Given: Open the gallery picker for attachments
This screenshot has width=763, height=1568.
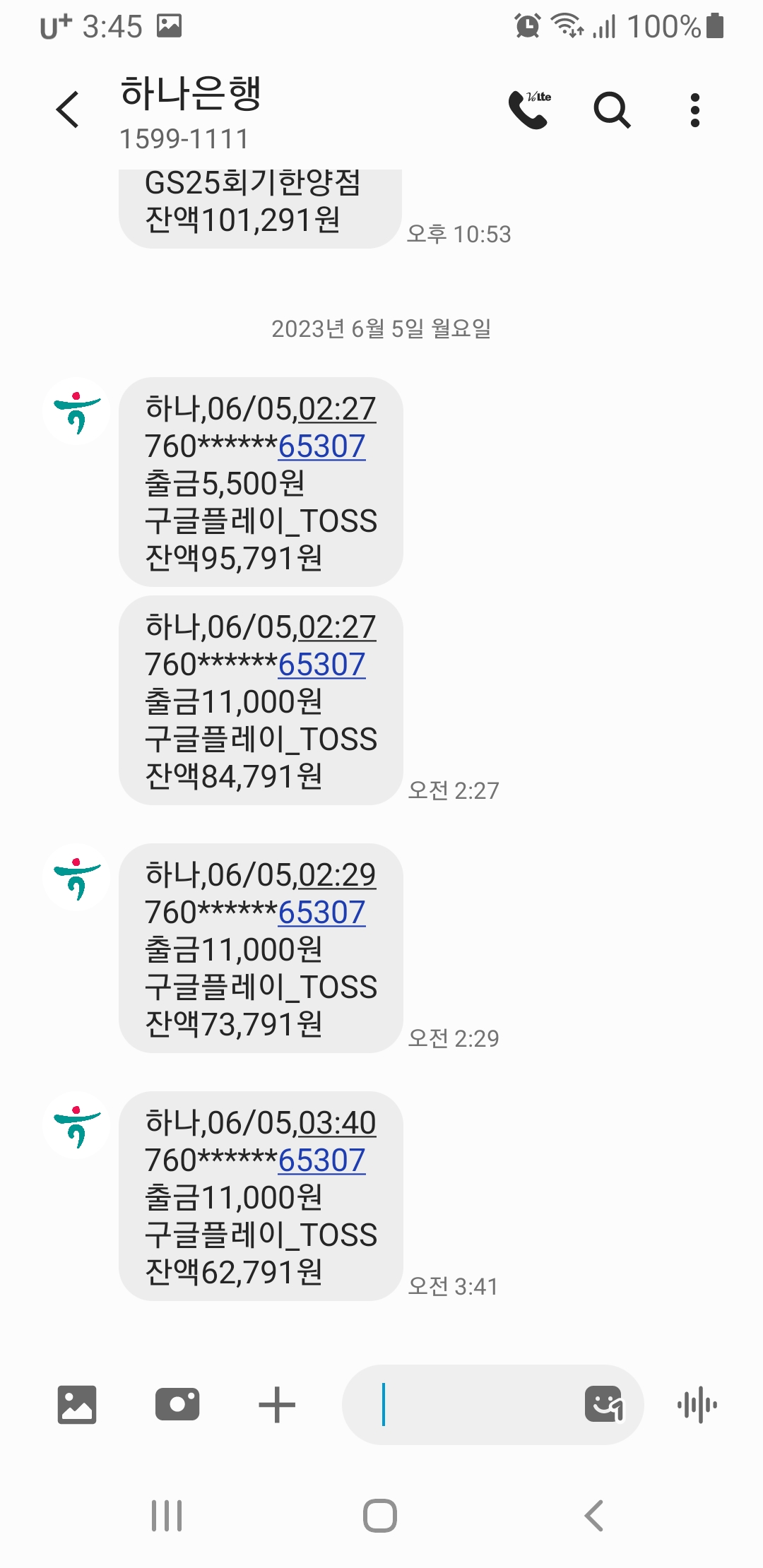Looking at the screenshot, I should click(76, 1406).
